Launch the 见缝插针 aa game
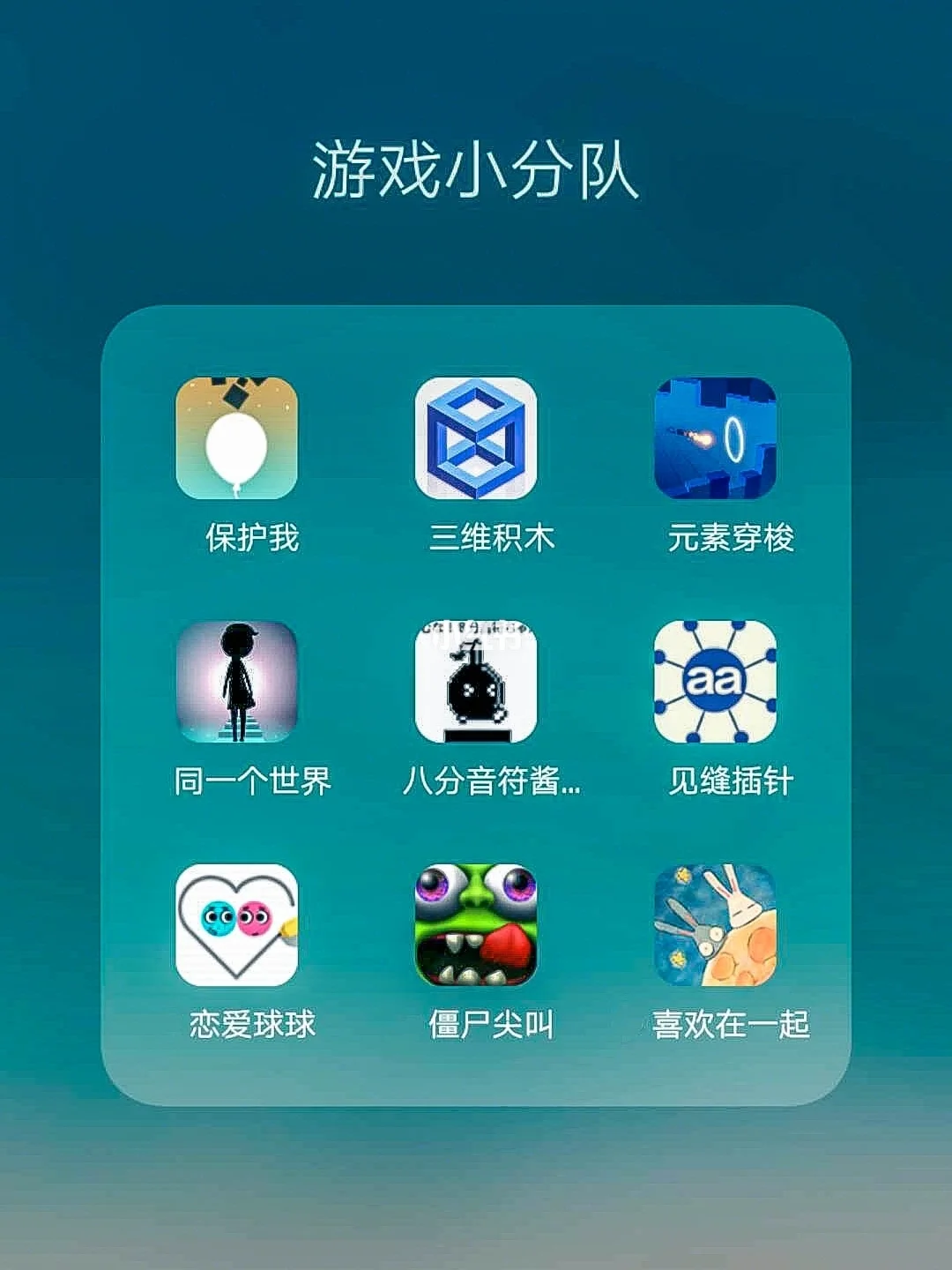The image size is (952, 1270). [716, 682]
